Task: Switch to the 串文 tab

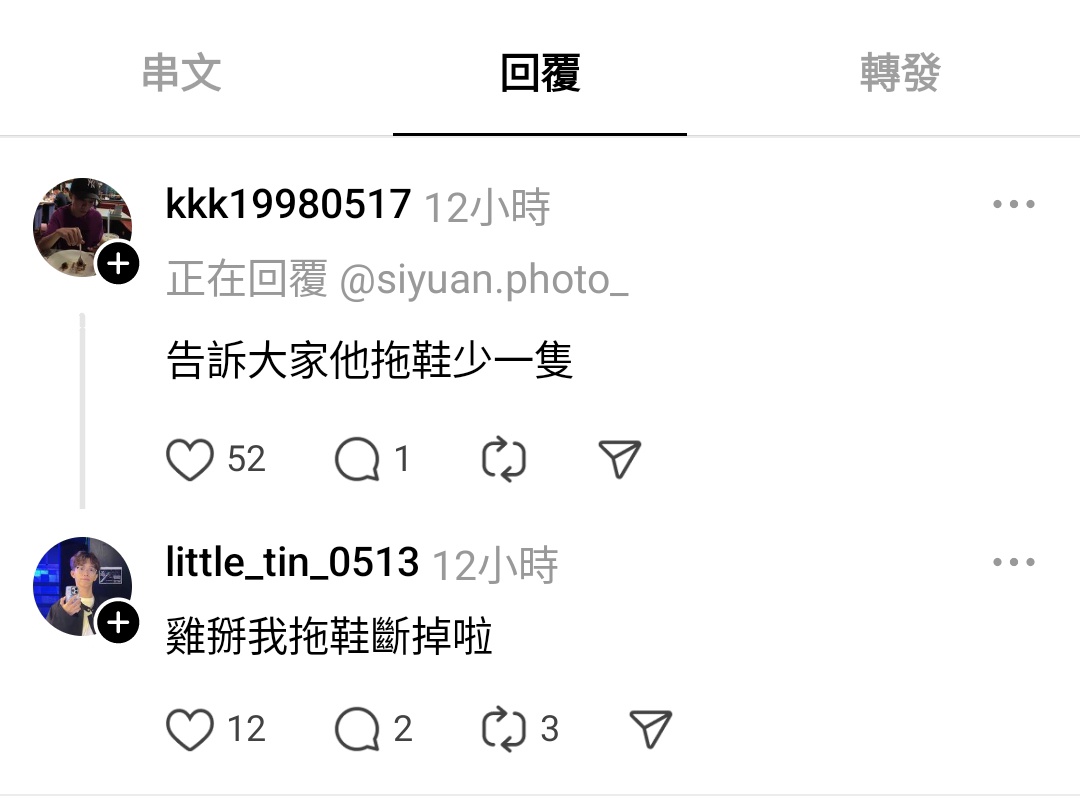Action: coord(181,73)
